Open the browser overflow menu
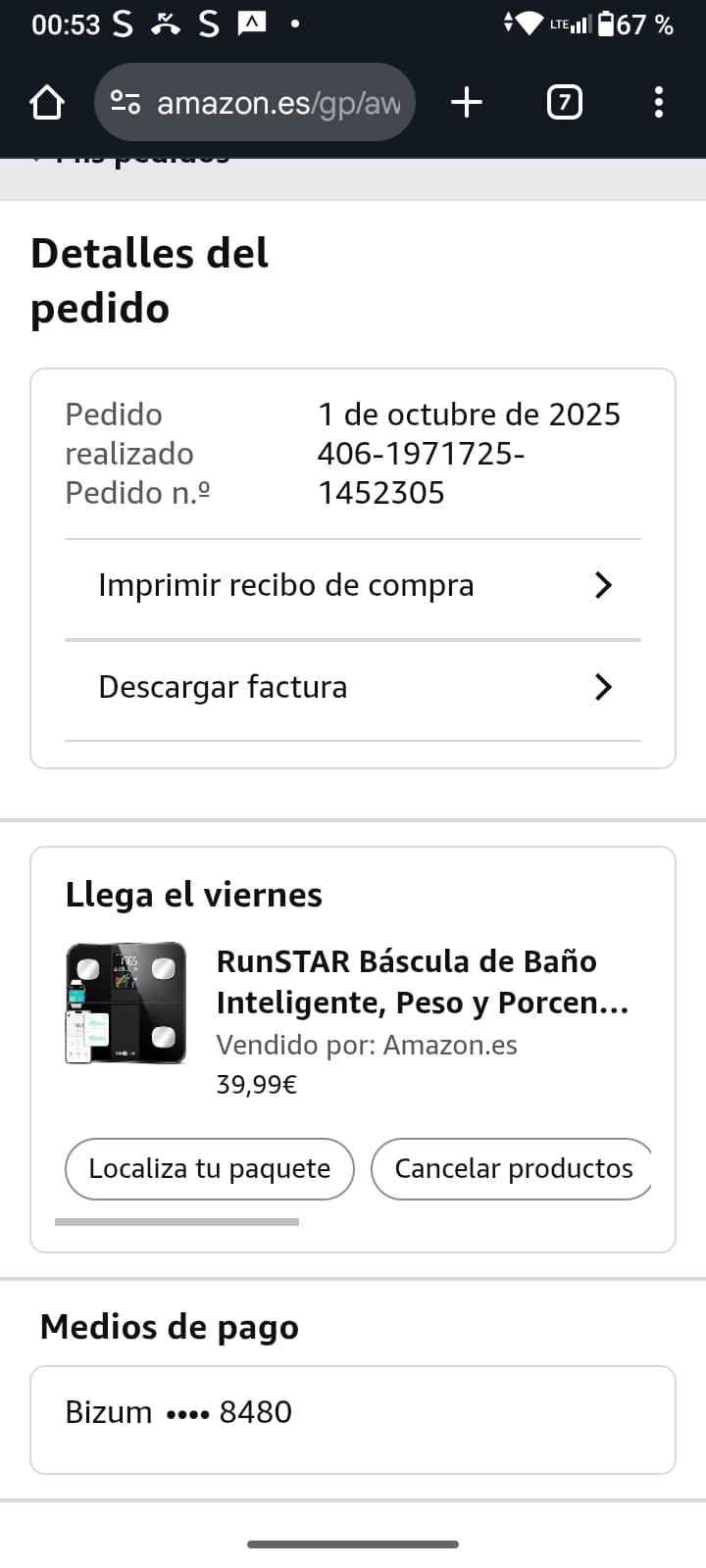The height and width of the screenshot is (1568, 706). (x=658, y=102)
